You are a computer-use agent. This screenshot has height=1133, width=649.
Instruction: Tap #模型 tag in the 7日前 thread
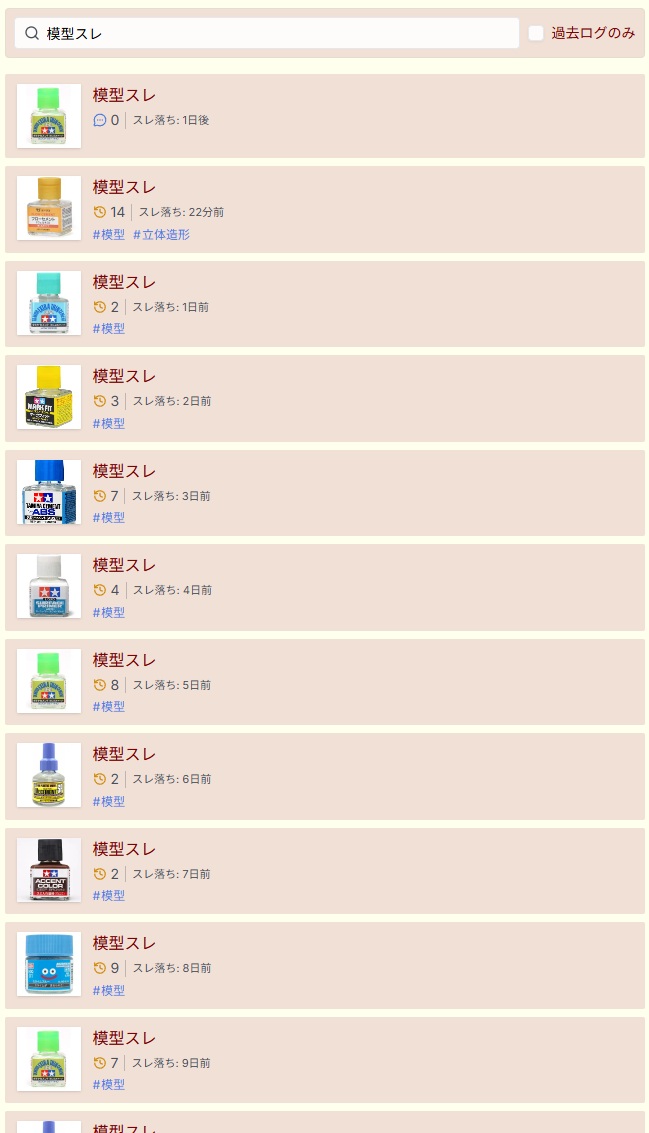point(109,895)
